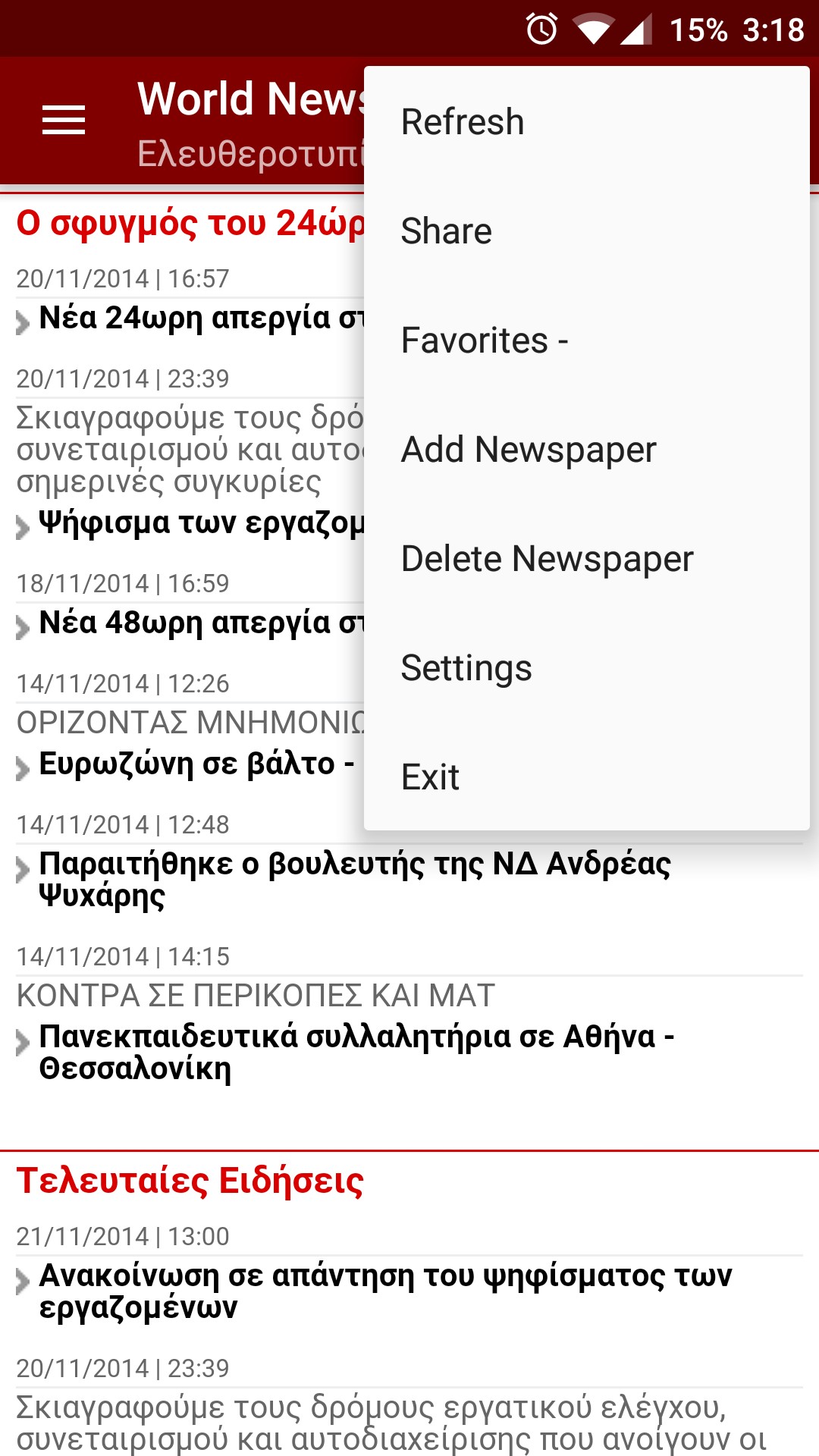Open the hamburger drawer menu

[x=64, y=121]
